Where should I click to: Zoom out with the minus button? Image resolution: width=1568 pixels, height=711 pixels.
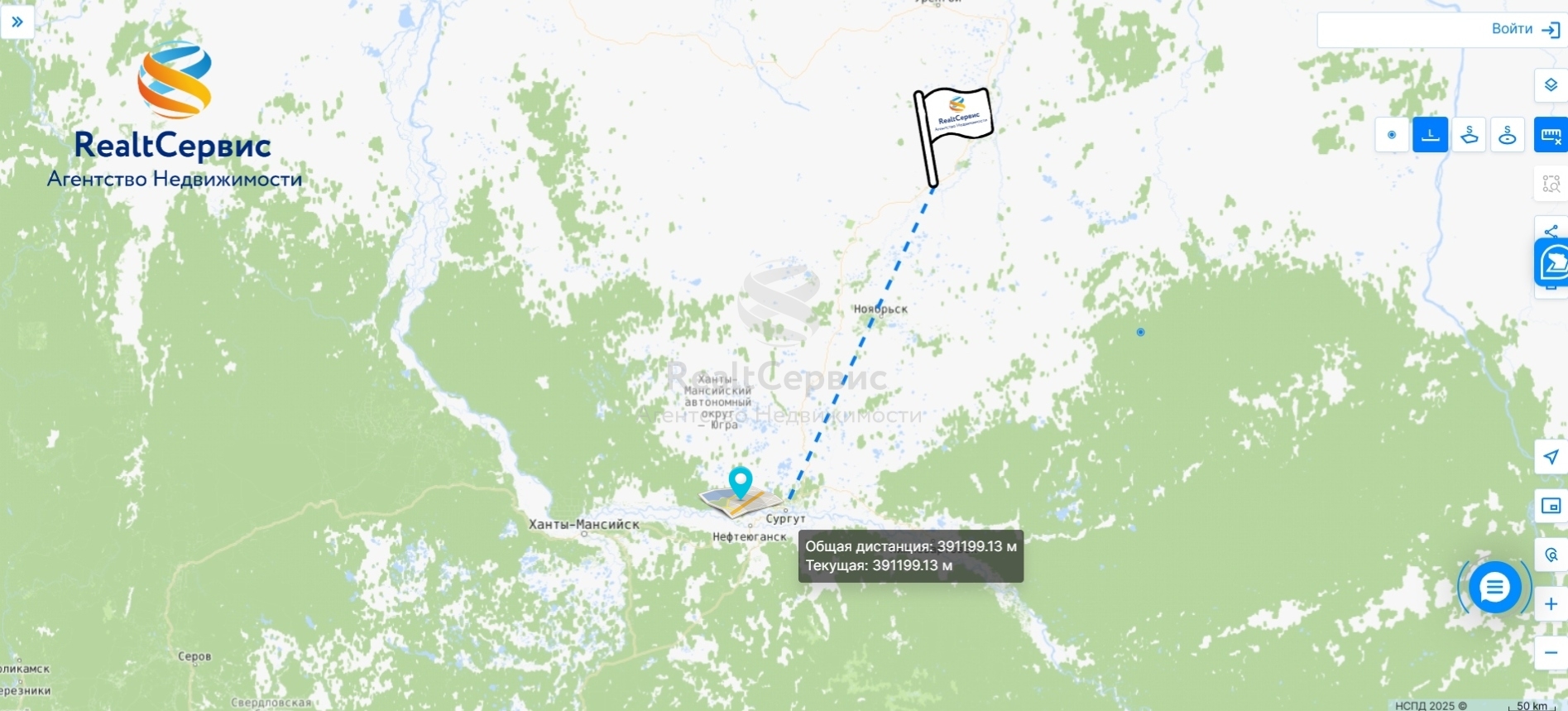pyautogui.click(x=1551, y=653)
